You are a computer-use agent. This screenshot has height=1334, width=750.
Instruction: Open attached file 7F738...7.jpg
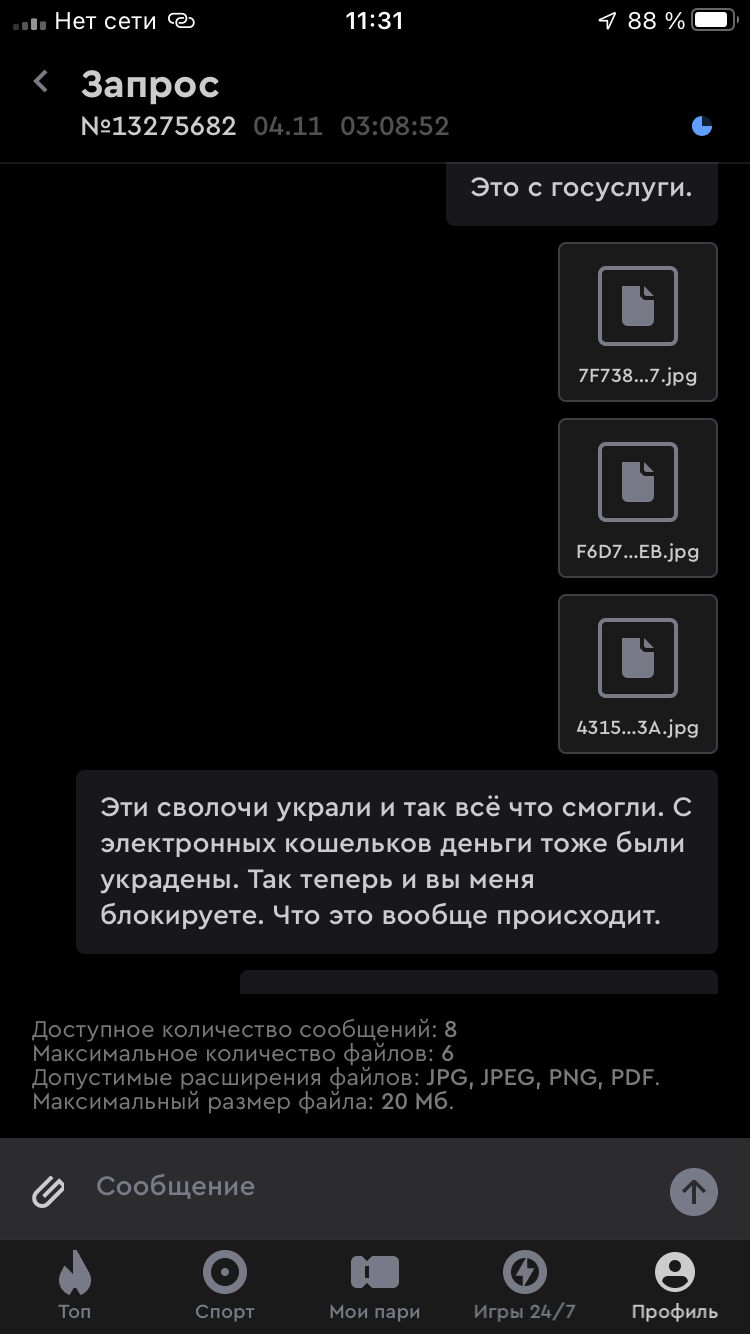click(637, 321)
